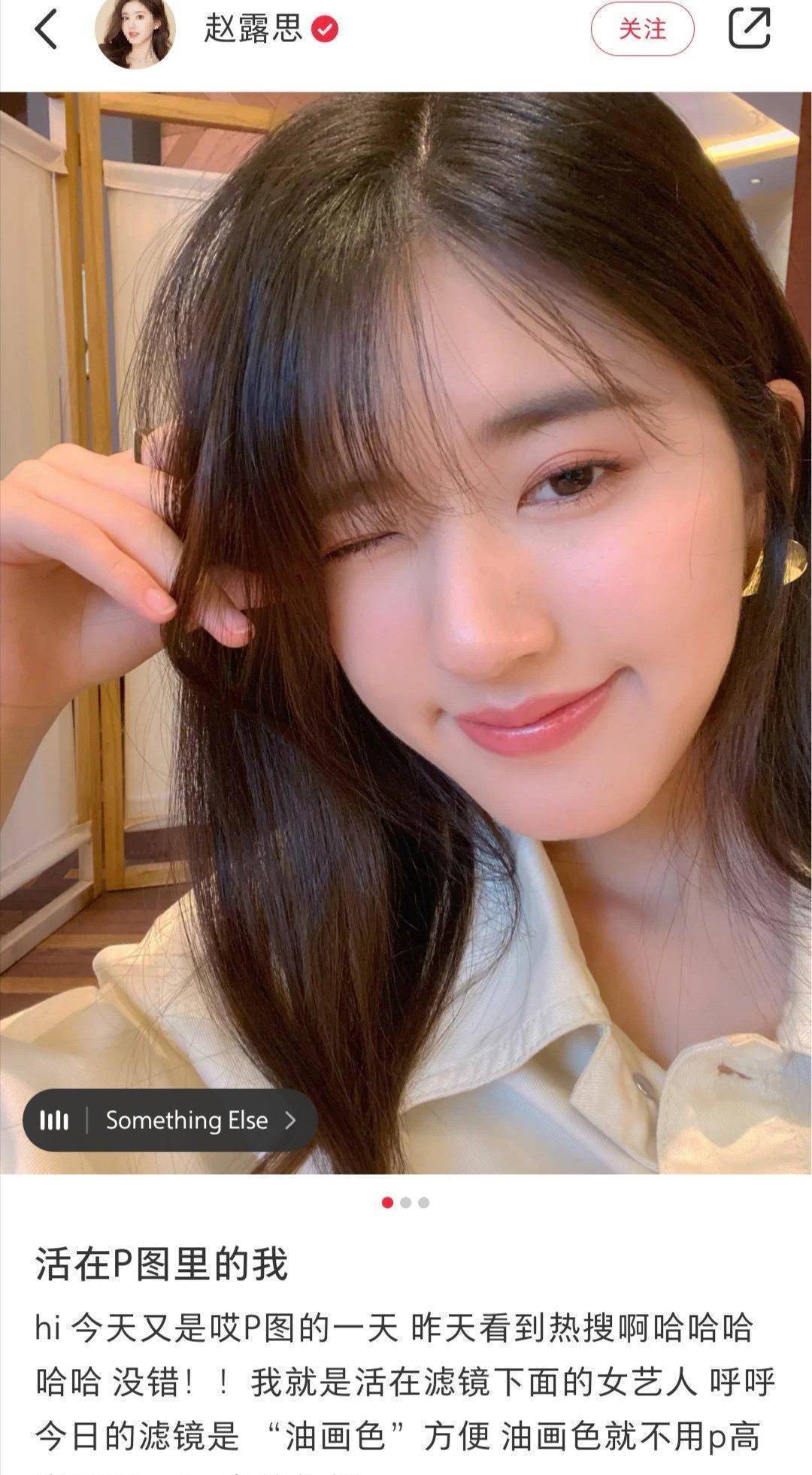Screen dimensions: 812x1475
Task: Open 赵露思's profile avatar
Action: coord(135,32)
